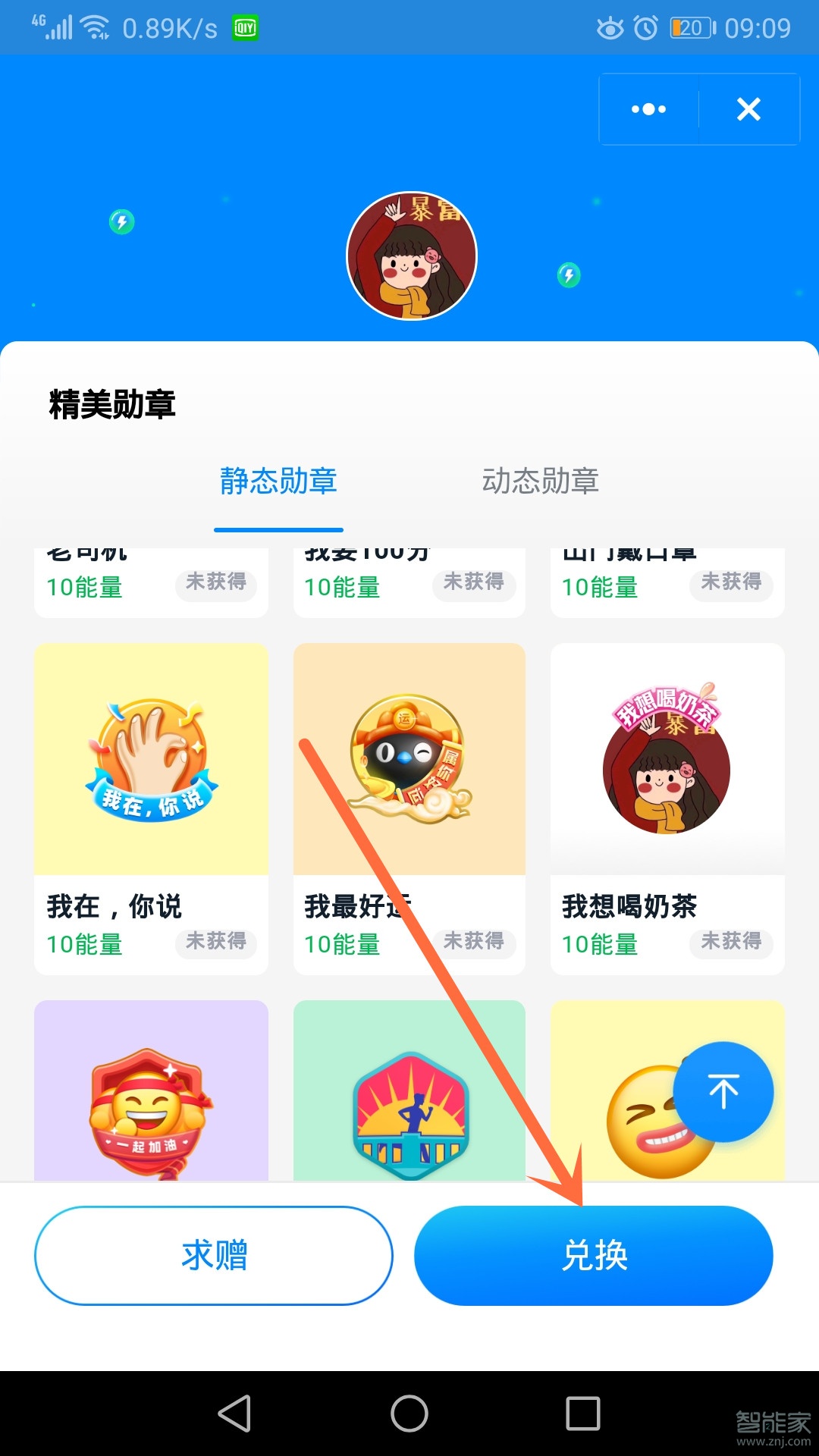The width and height of the screenshot is (819, 1456).
Task: Select the lucky cat badge 我最好运
Action: point(409,758)
